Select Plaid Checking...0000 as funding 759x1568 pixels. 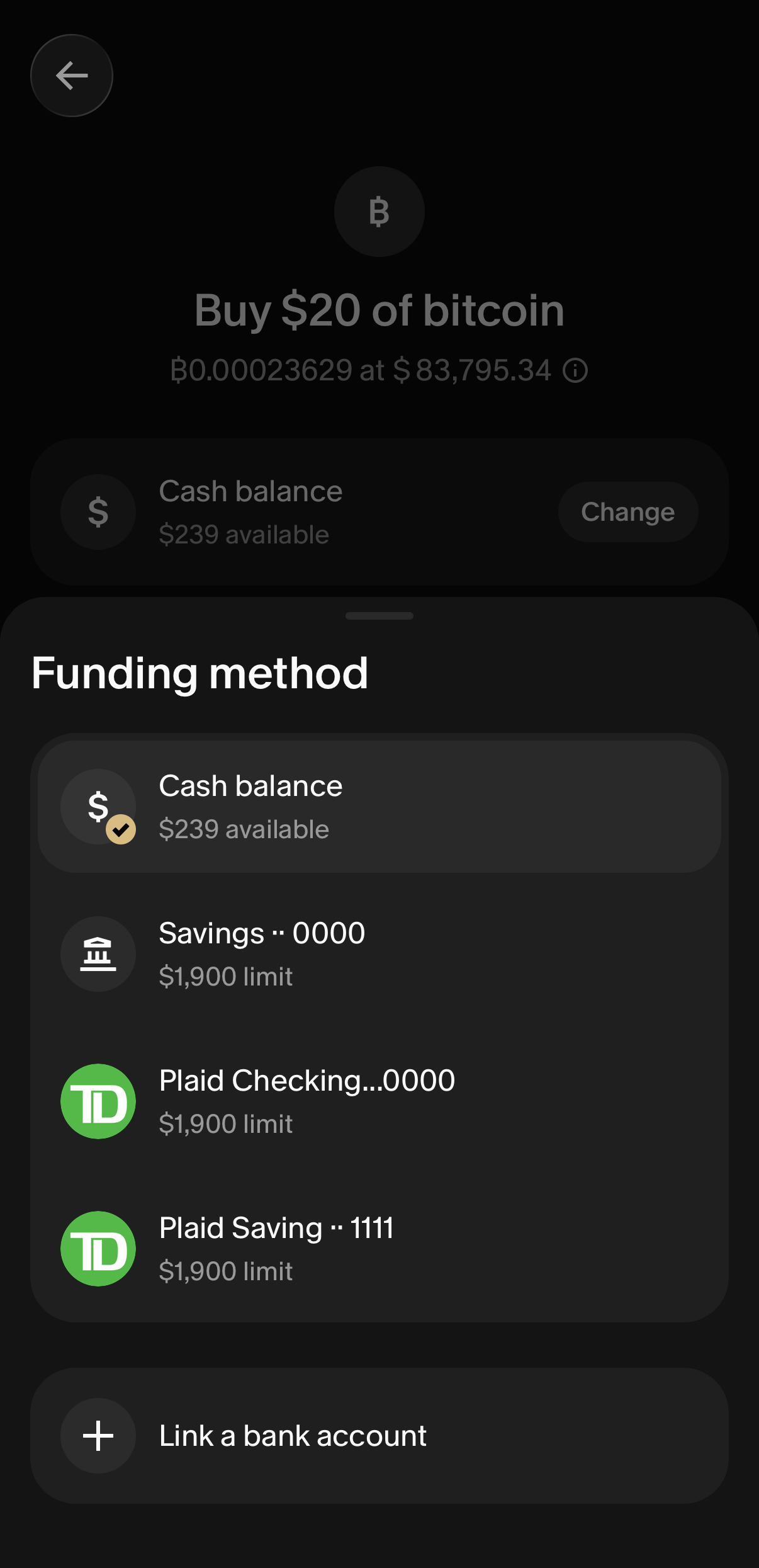coord(379,1101)
